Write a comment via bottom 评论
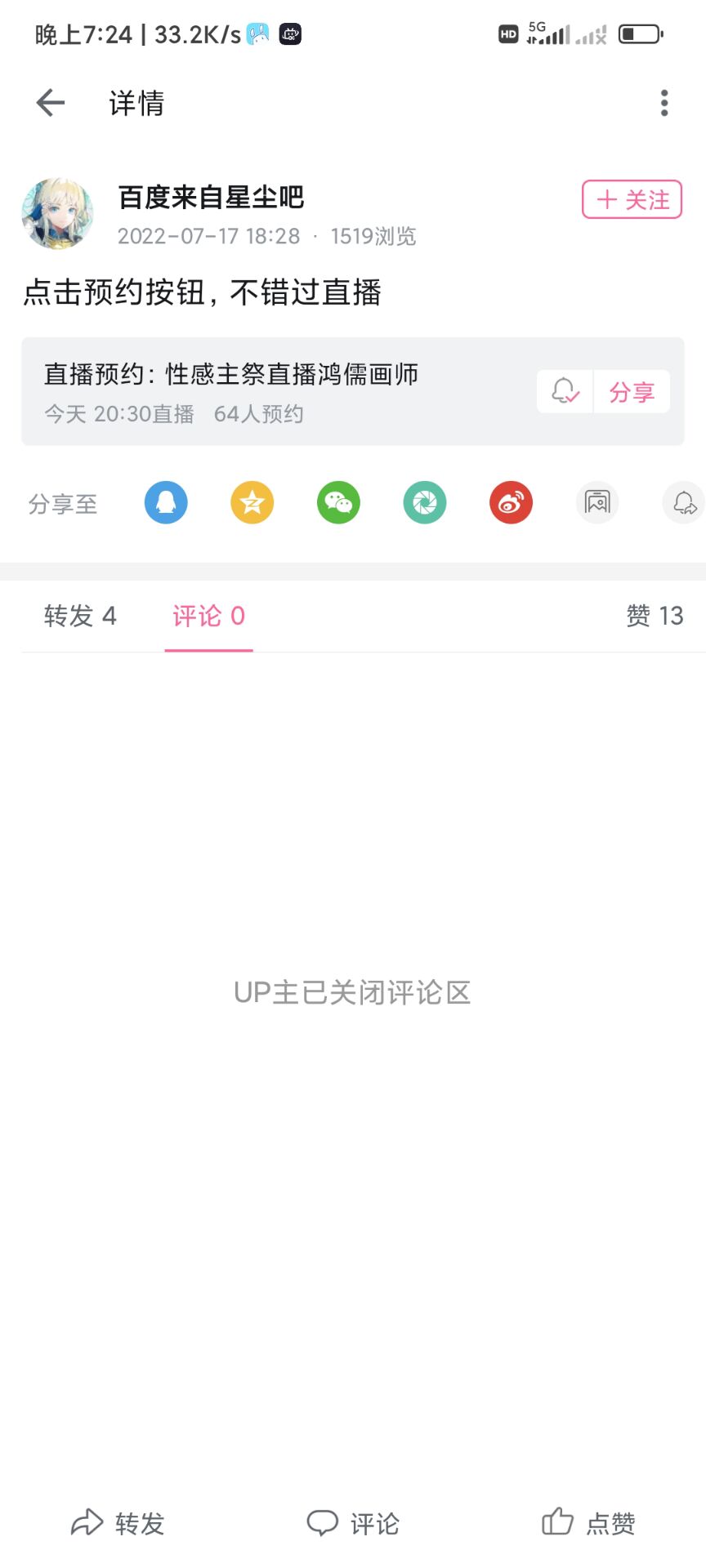 (x=353, y=1523)
